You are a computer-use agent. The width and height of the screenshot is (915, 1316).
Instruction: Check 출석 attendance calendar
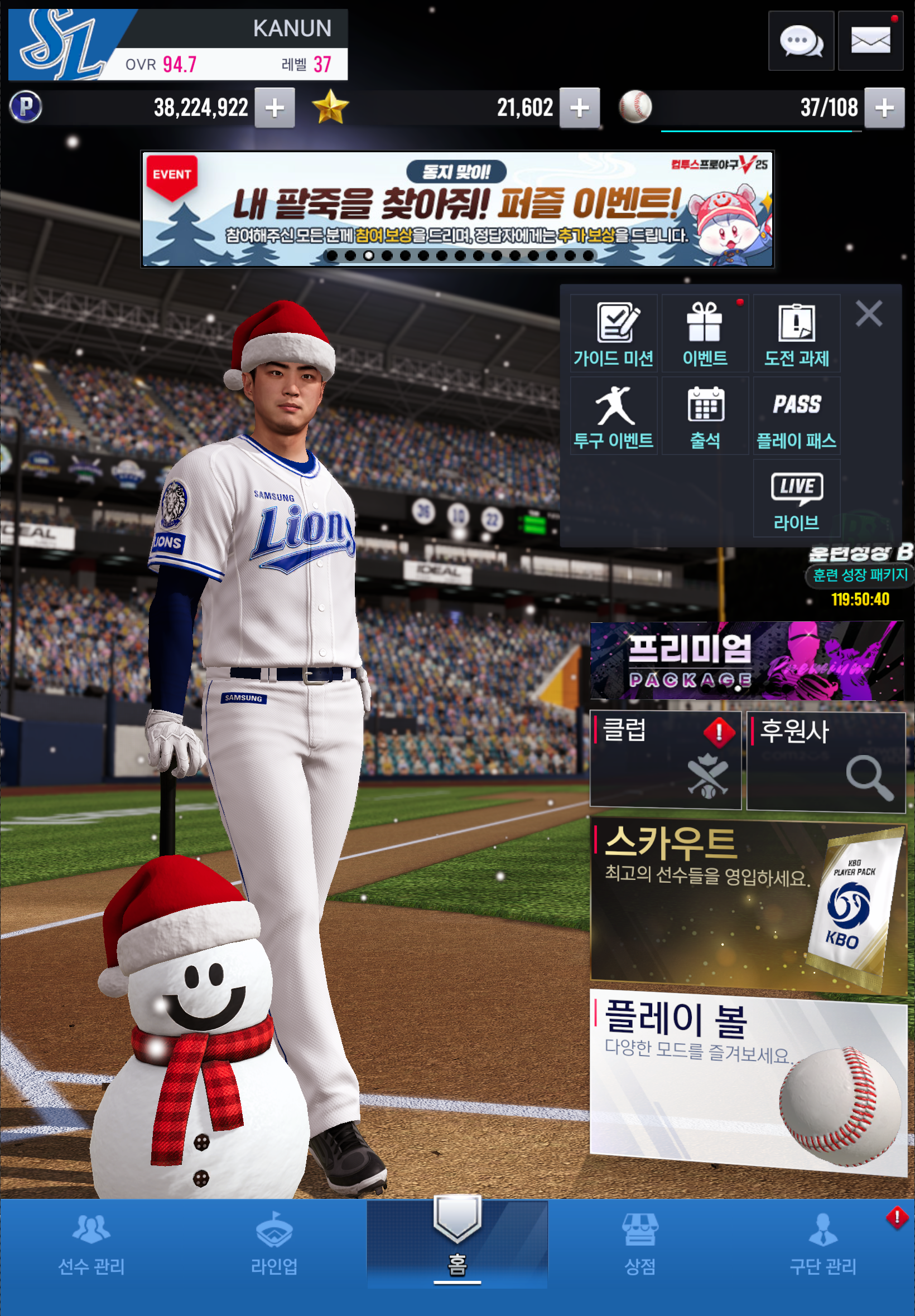[x=705, y=416]
